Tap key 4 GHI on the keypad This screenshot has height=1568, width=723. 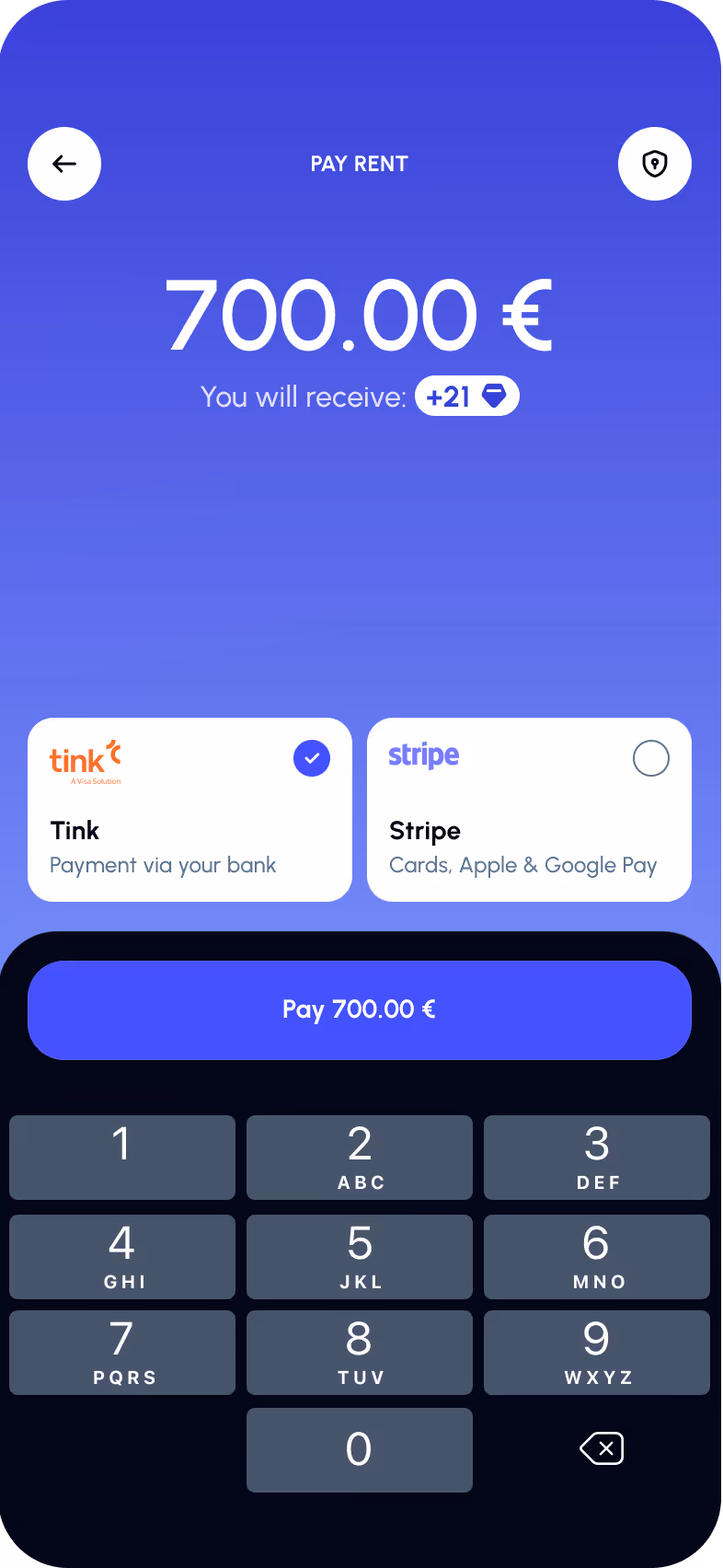click(122, 1257)
